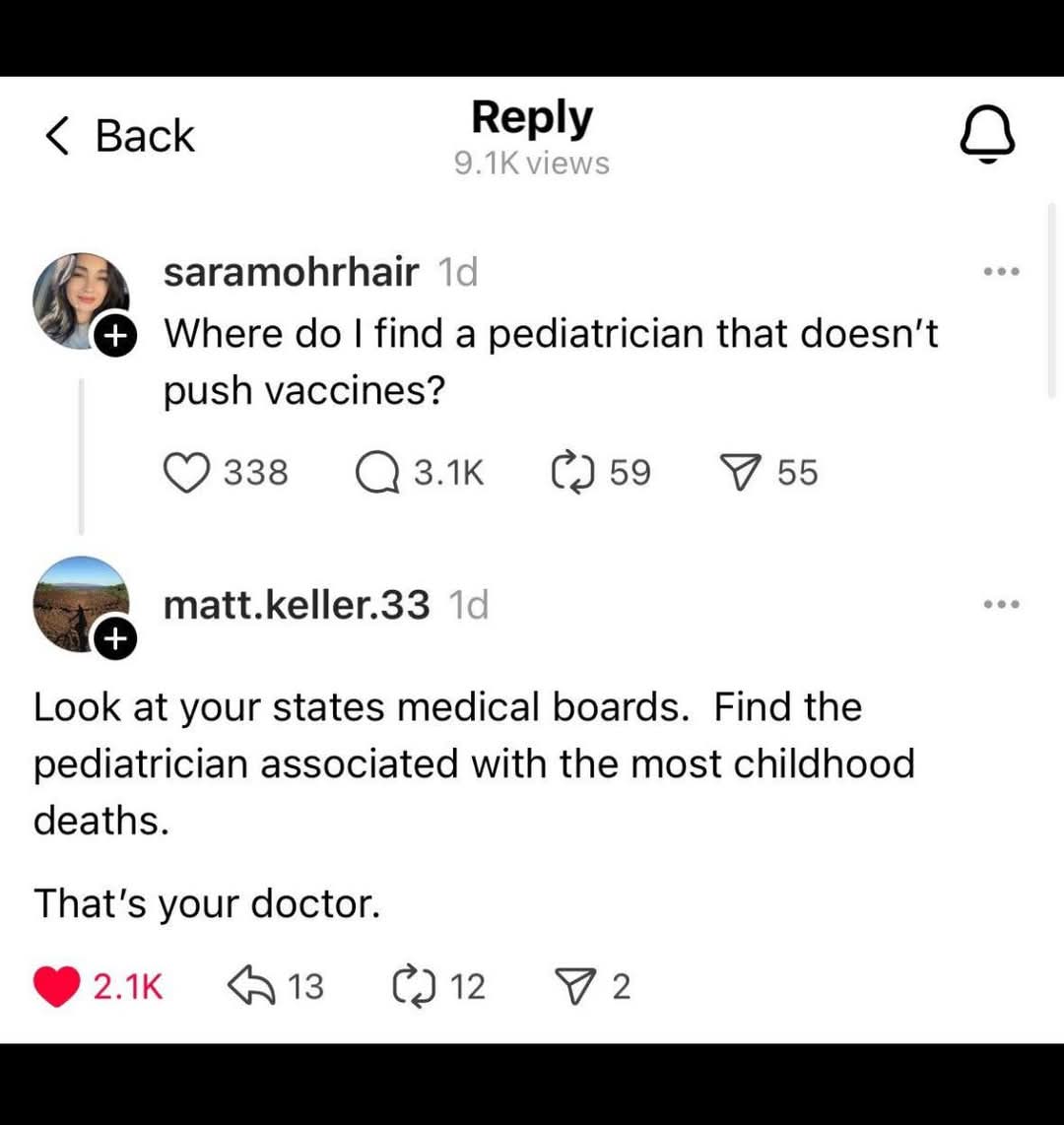Visit saramohrhair's username link
The width and height of the screenshot is (1064, 1125).
[291, 272]
